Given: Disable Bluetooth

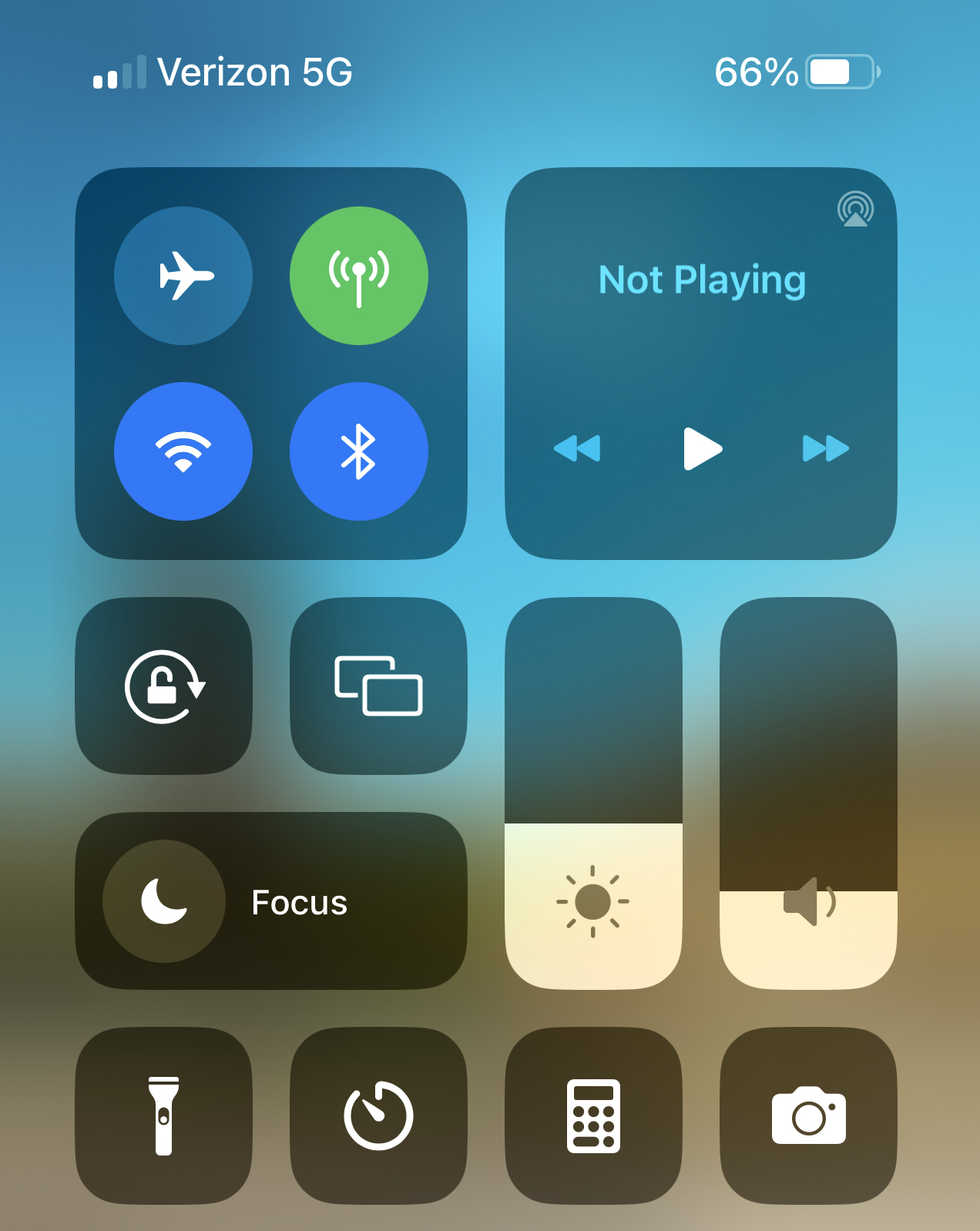Looking at the screenshot, I should click(x=359, y=451).
